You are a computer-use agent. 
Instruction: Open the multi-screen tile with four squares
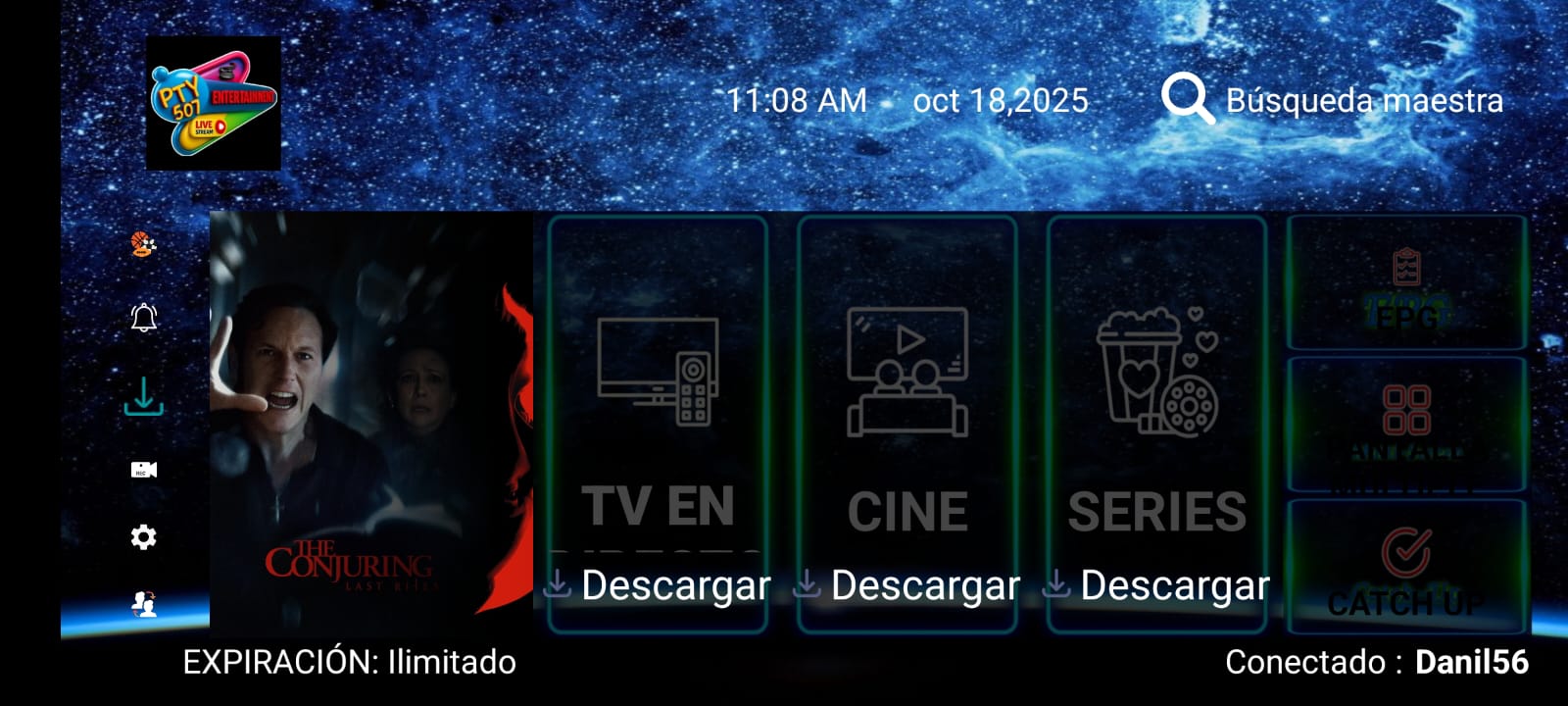(x=1406, y=424)
